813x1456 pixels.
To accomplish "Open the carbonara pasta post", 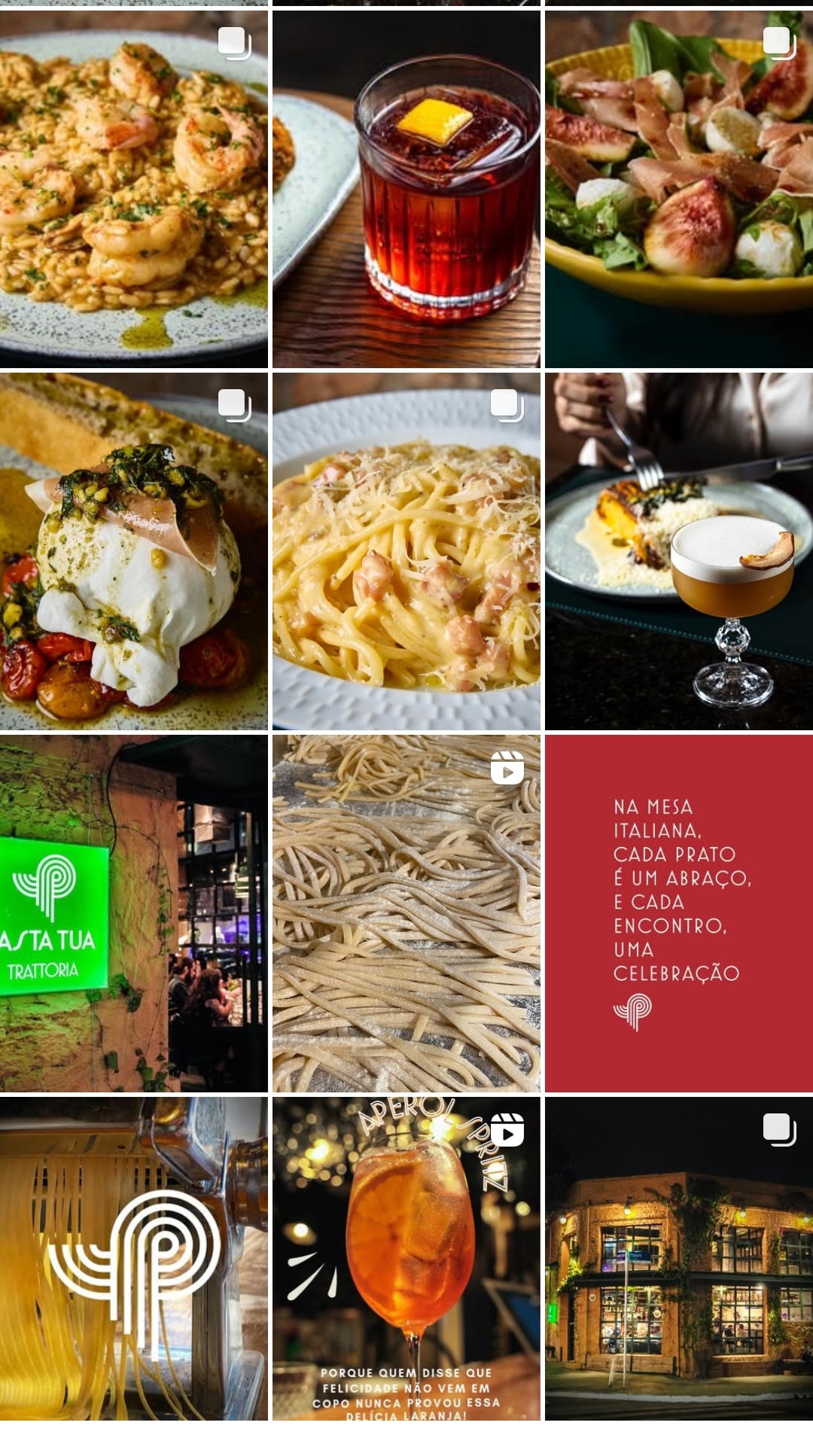I will 406,551.
